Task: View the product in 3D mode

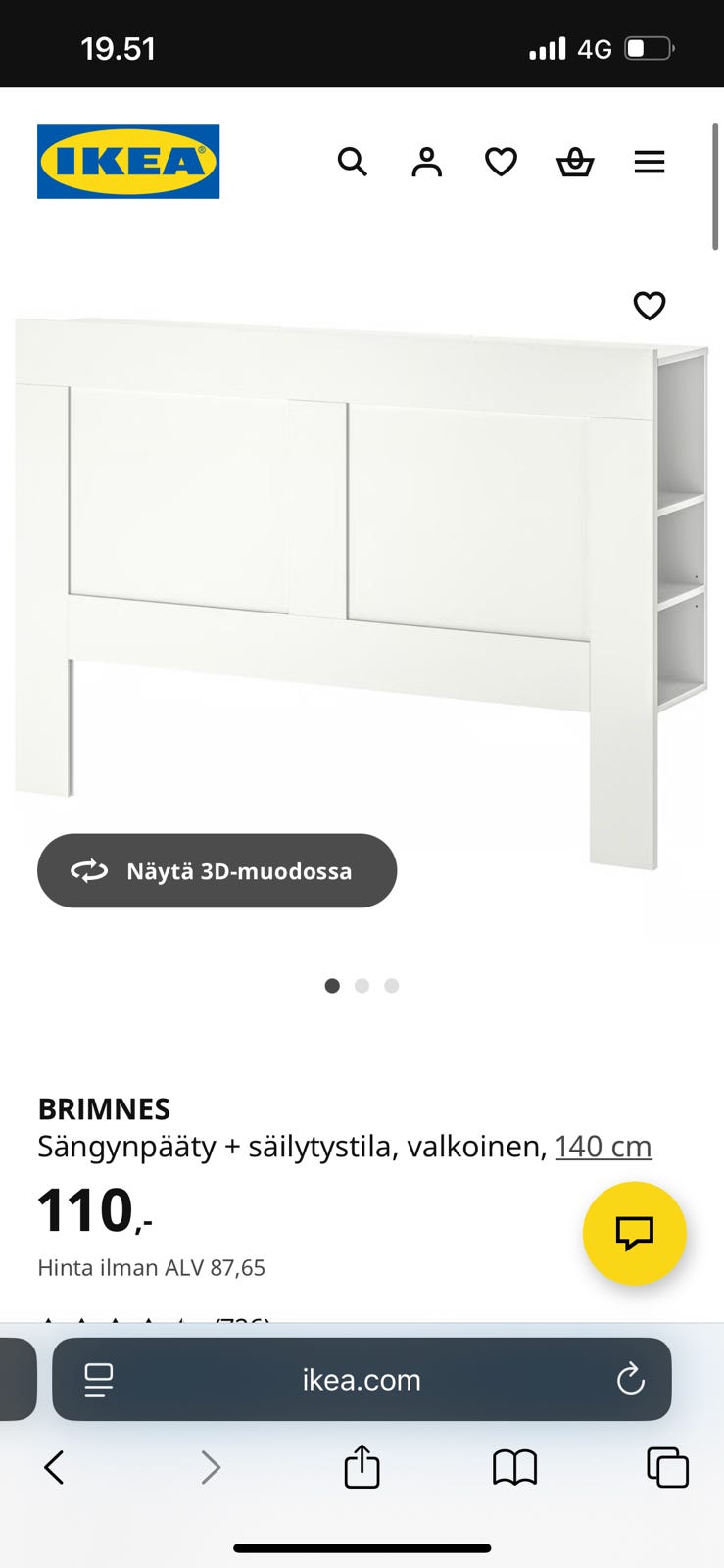Action: click(x=217, y=870)
